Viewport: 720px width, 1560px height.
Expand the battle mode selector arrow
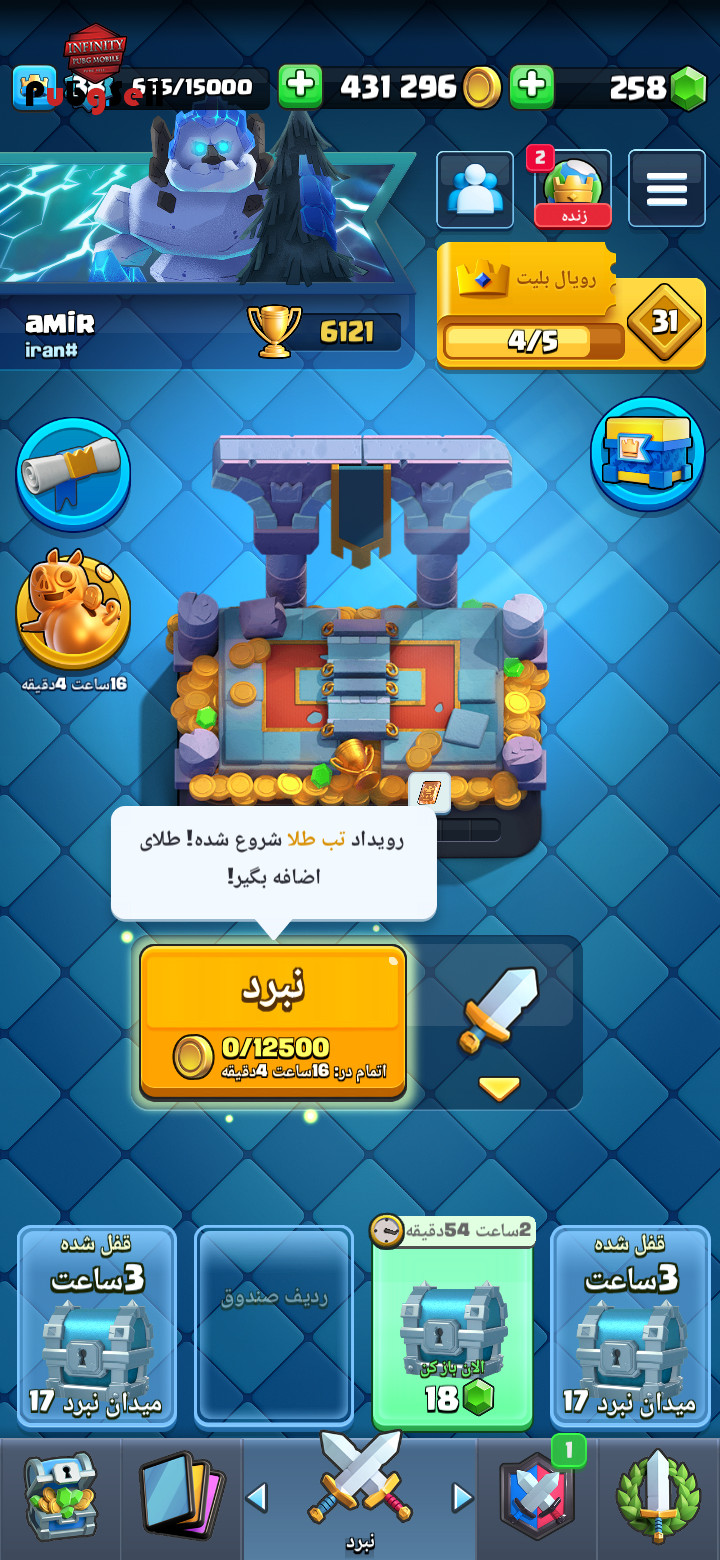point(499,1088)
